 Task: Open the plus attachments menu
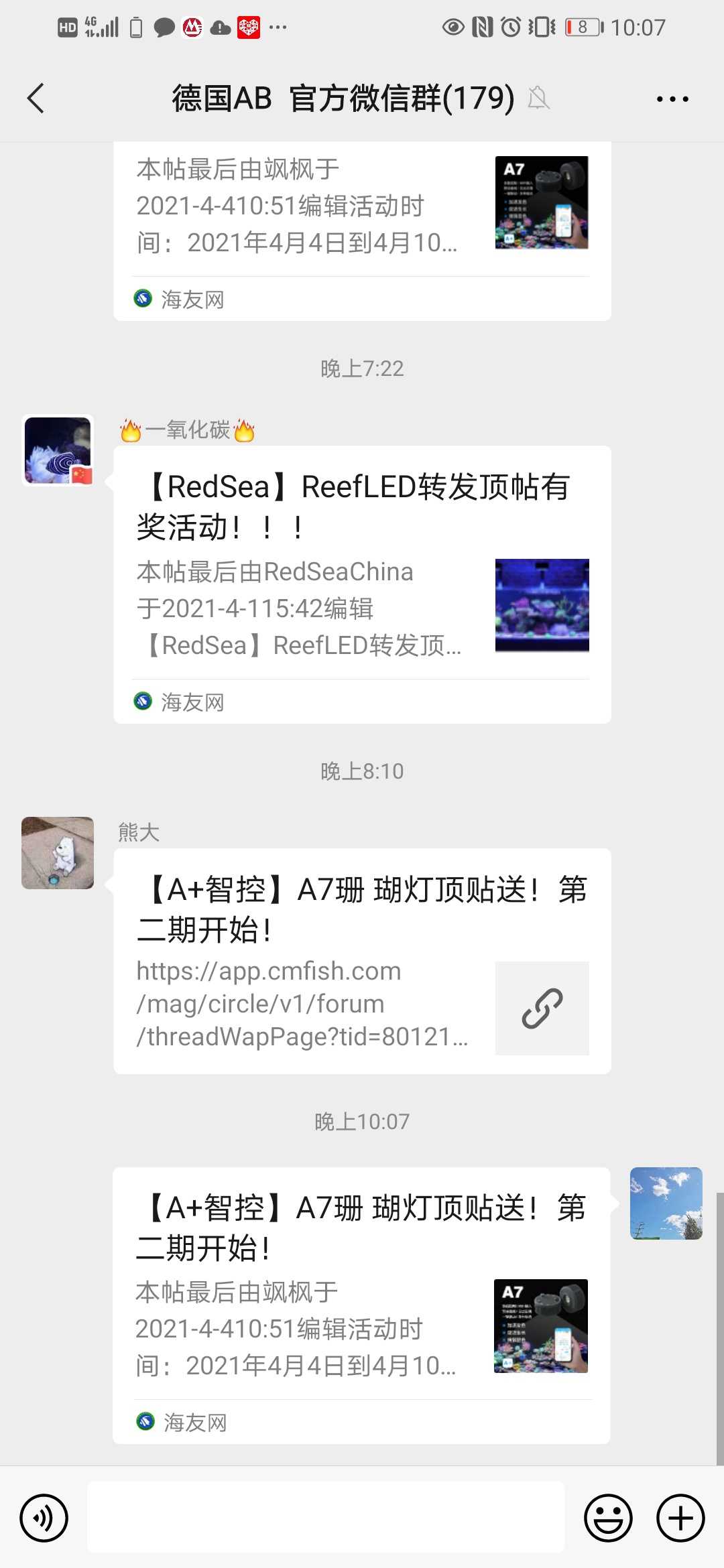click(680, 1518)
